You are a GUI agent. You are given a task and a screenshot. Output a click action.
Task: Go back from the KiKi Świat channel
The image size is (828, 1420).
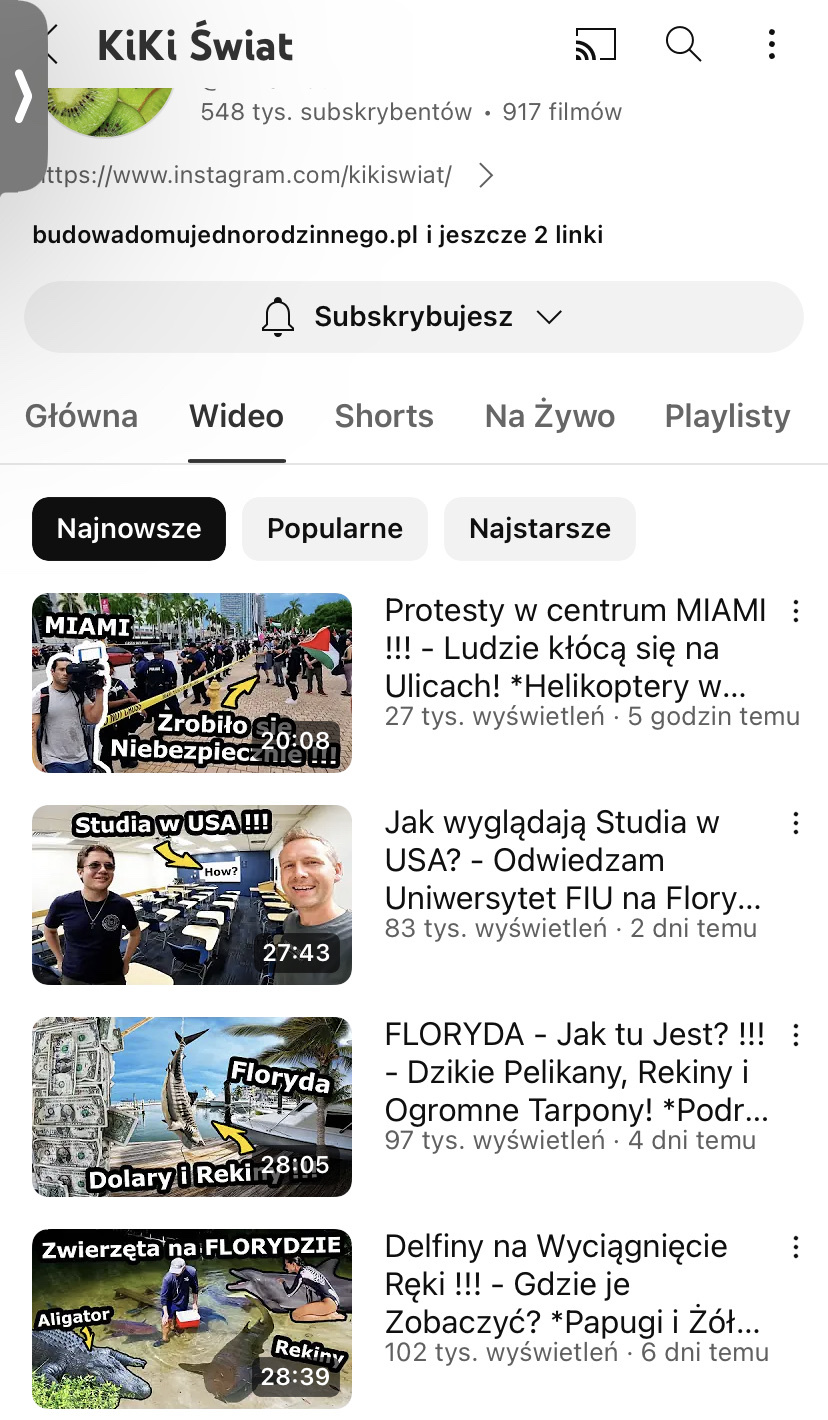point(52,45)
